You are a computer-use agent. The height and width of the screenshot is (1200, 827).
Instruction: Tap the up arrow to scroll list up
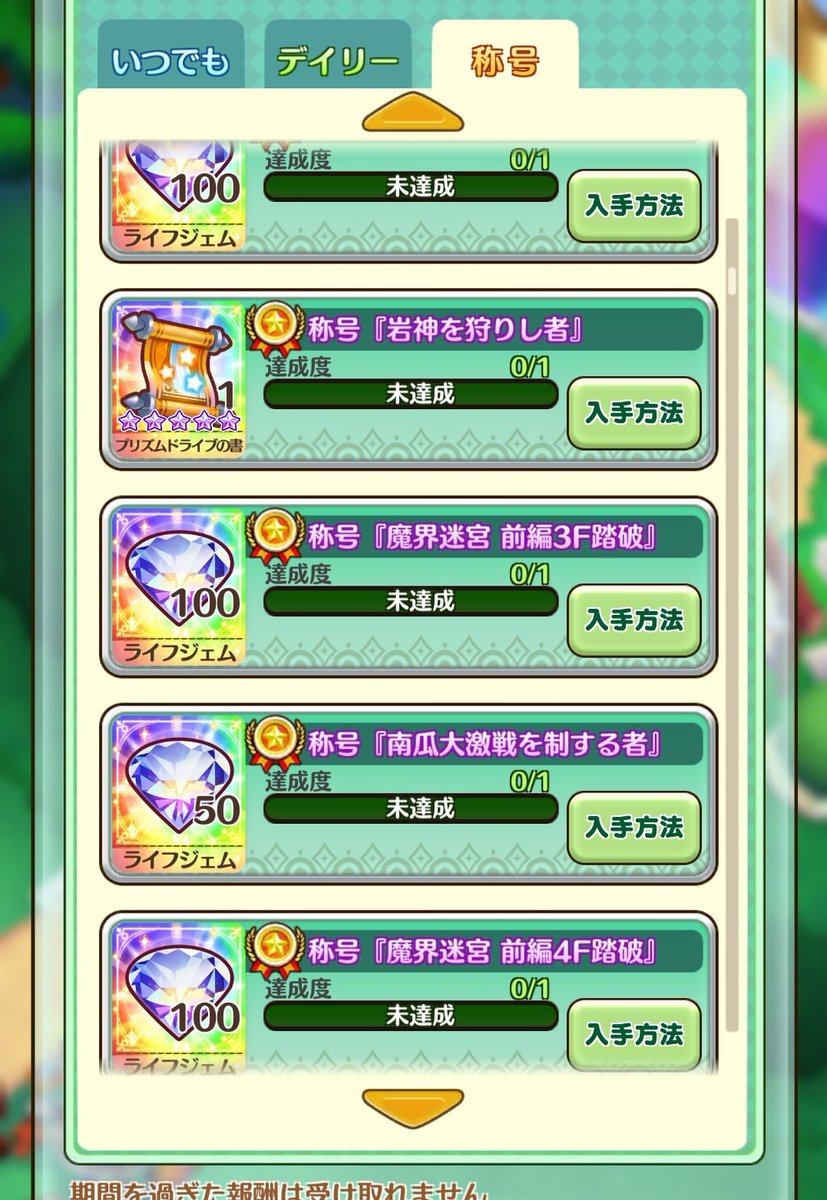(413, 114)
